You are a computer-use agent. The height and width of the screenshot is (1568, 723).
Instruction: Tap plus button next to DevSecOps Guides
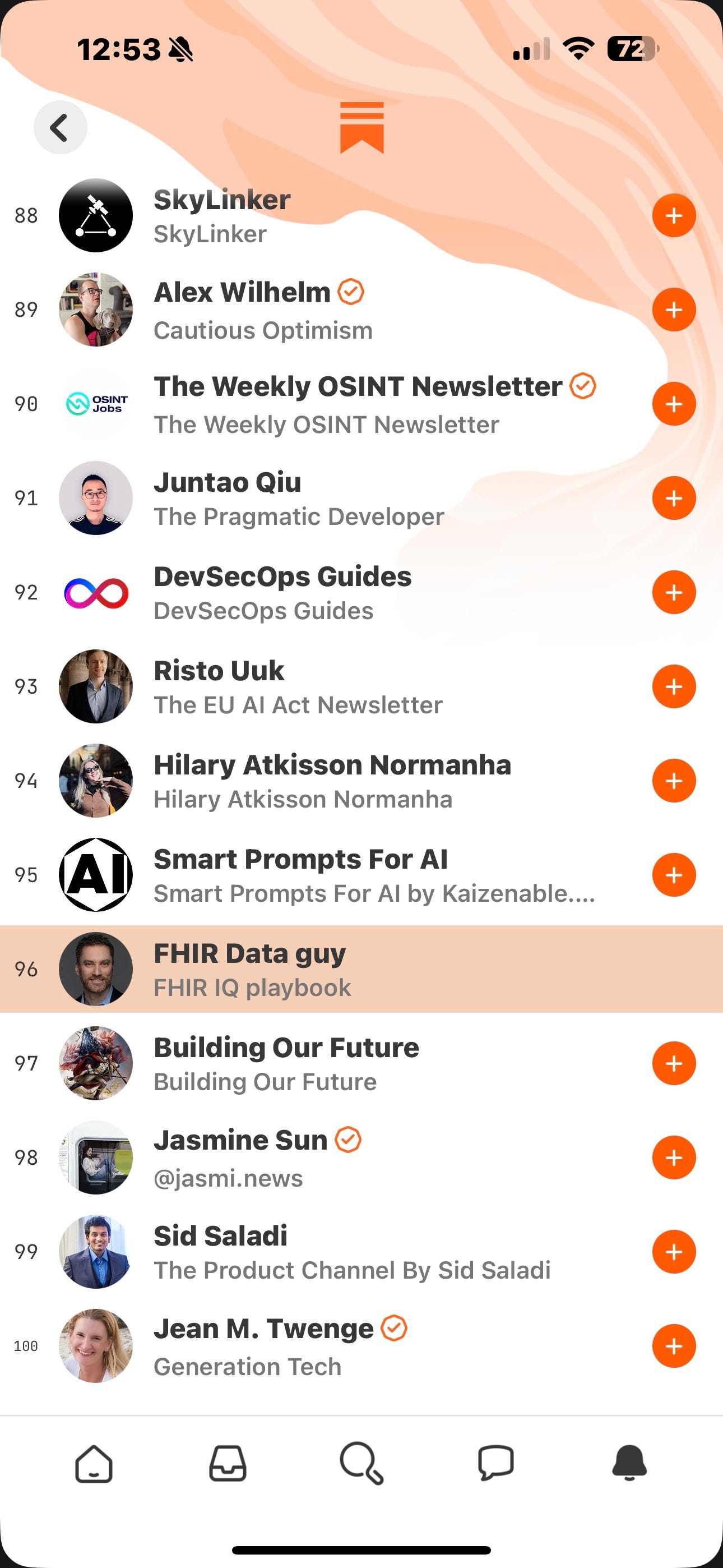tap(673, 592)
